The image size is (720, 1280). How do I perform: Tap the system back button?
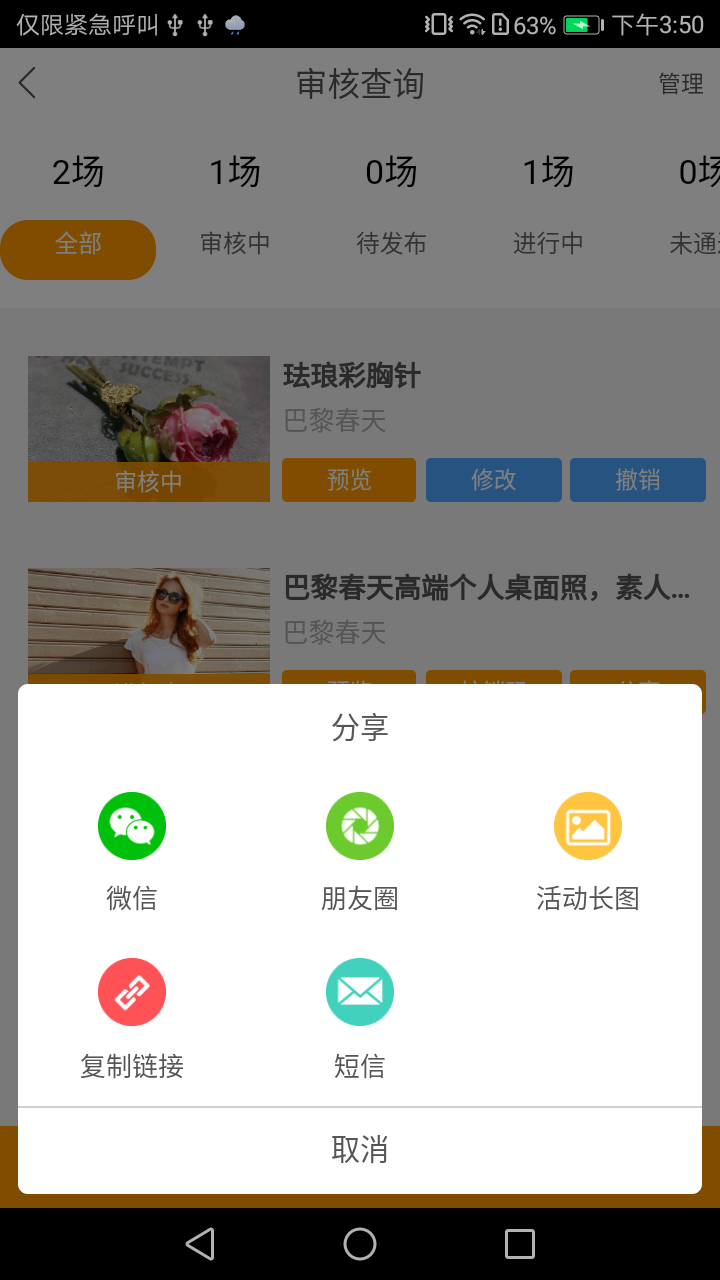[x=200, y=1244]
